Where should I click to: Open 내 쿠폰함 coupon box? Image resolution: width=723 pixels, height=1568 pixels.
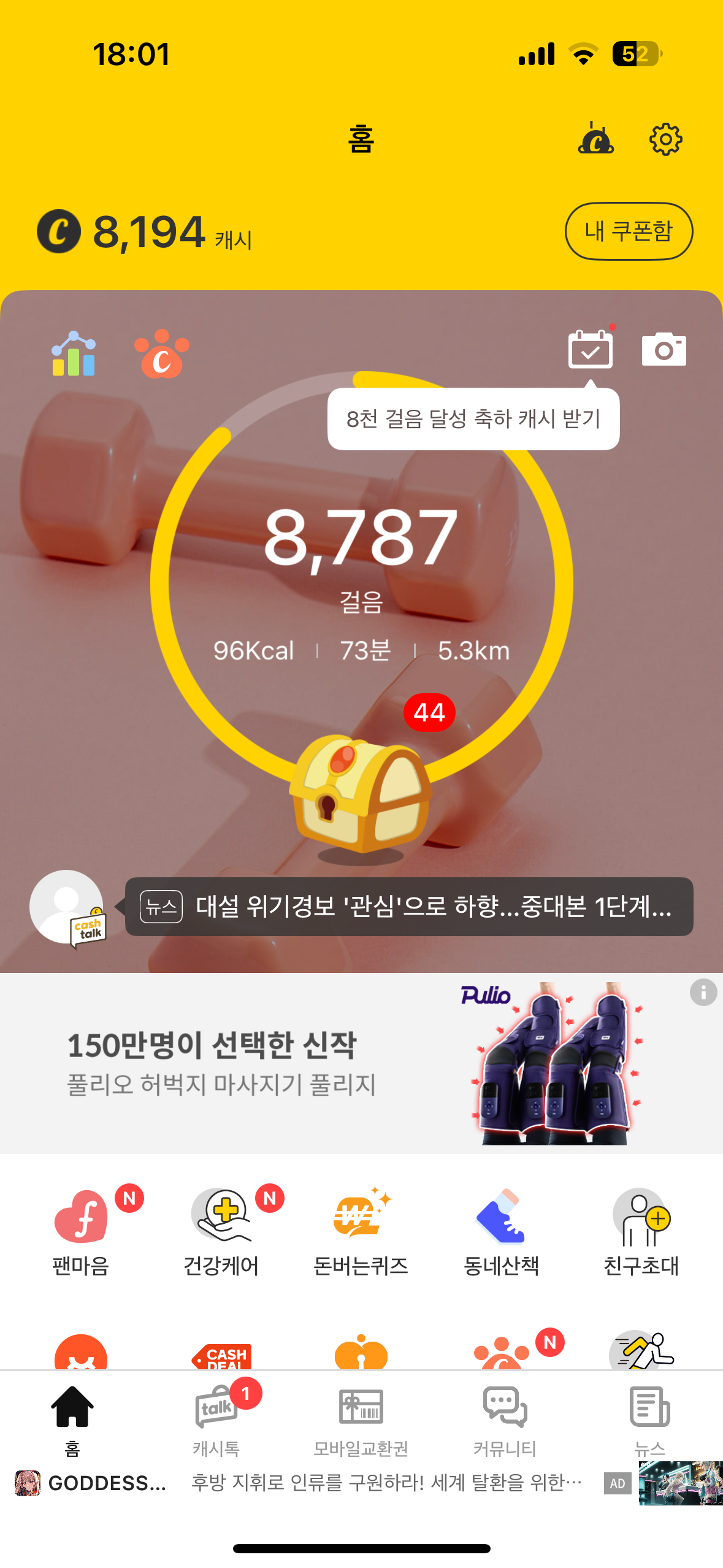point(629,231)
